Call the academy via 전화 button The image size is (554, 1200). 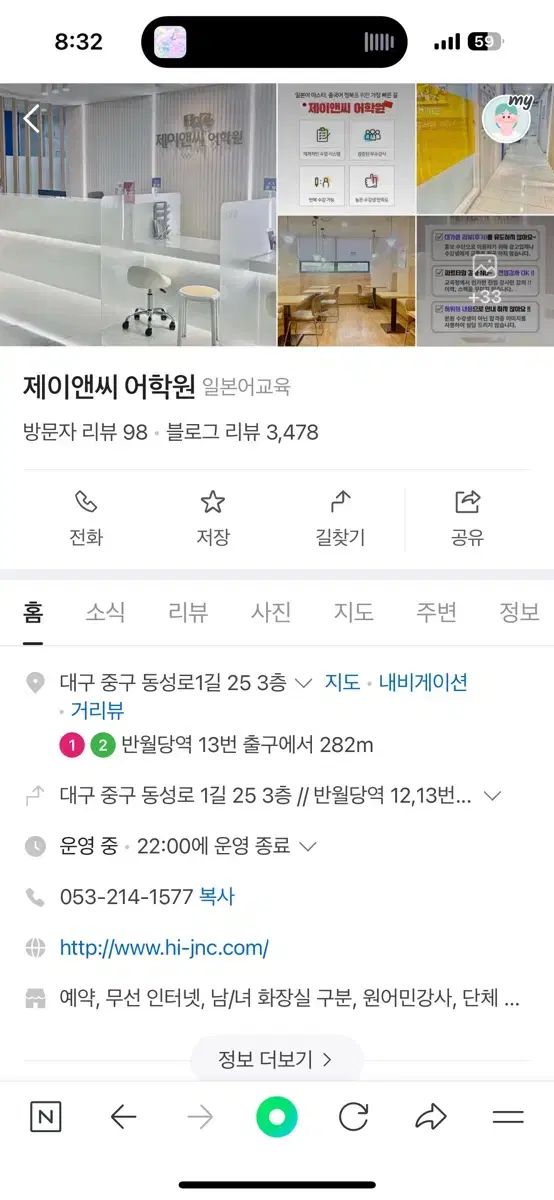click(86, 519)
